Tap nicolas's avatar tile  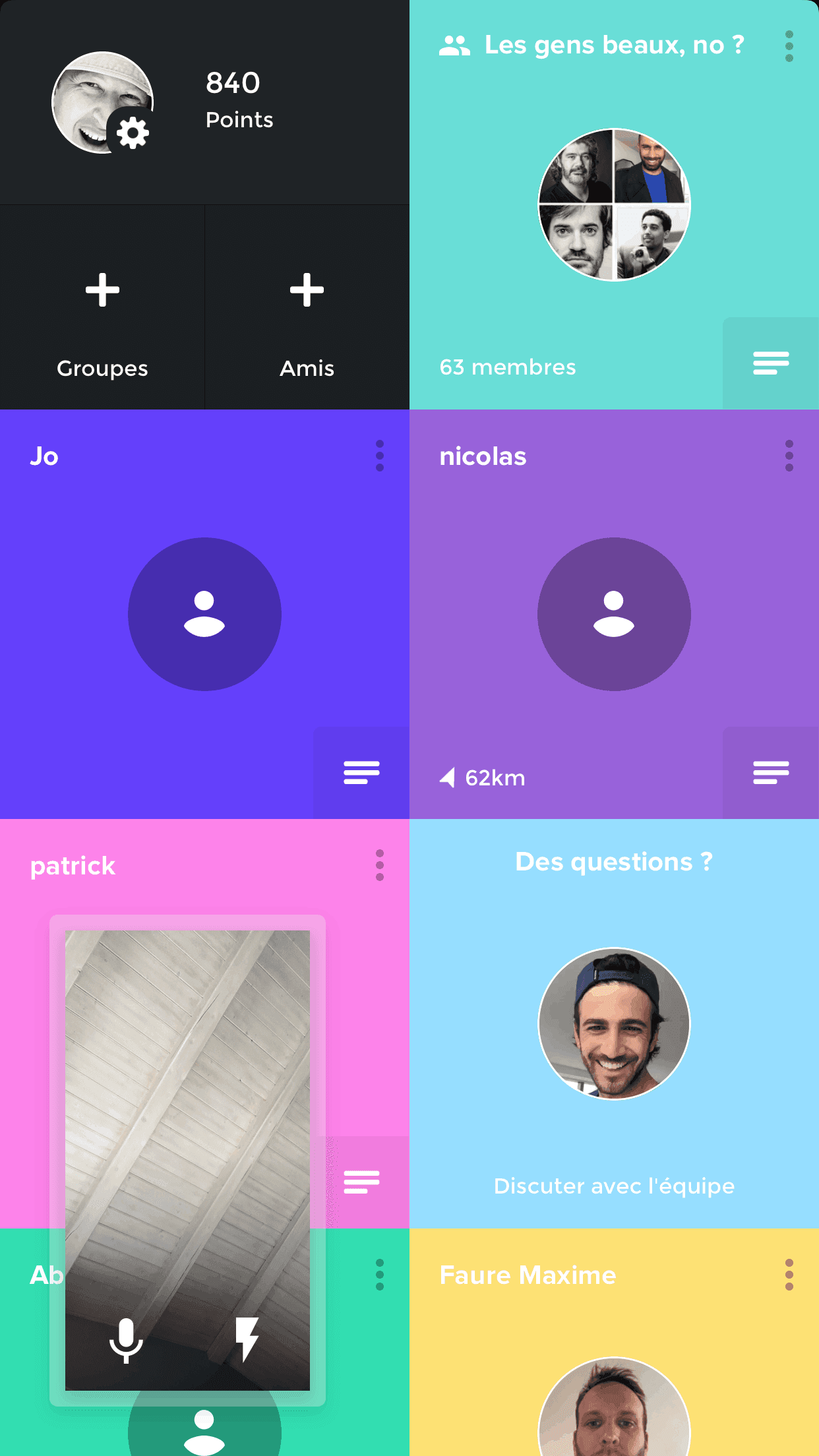click(614, 614)
